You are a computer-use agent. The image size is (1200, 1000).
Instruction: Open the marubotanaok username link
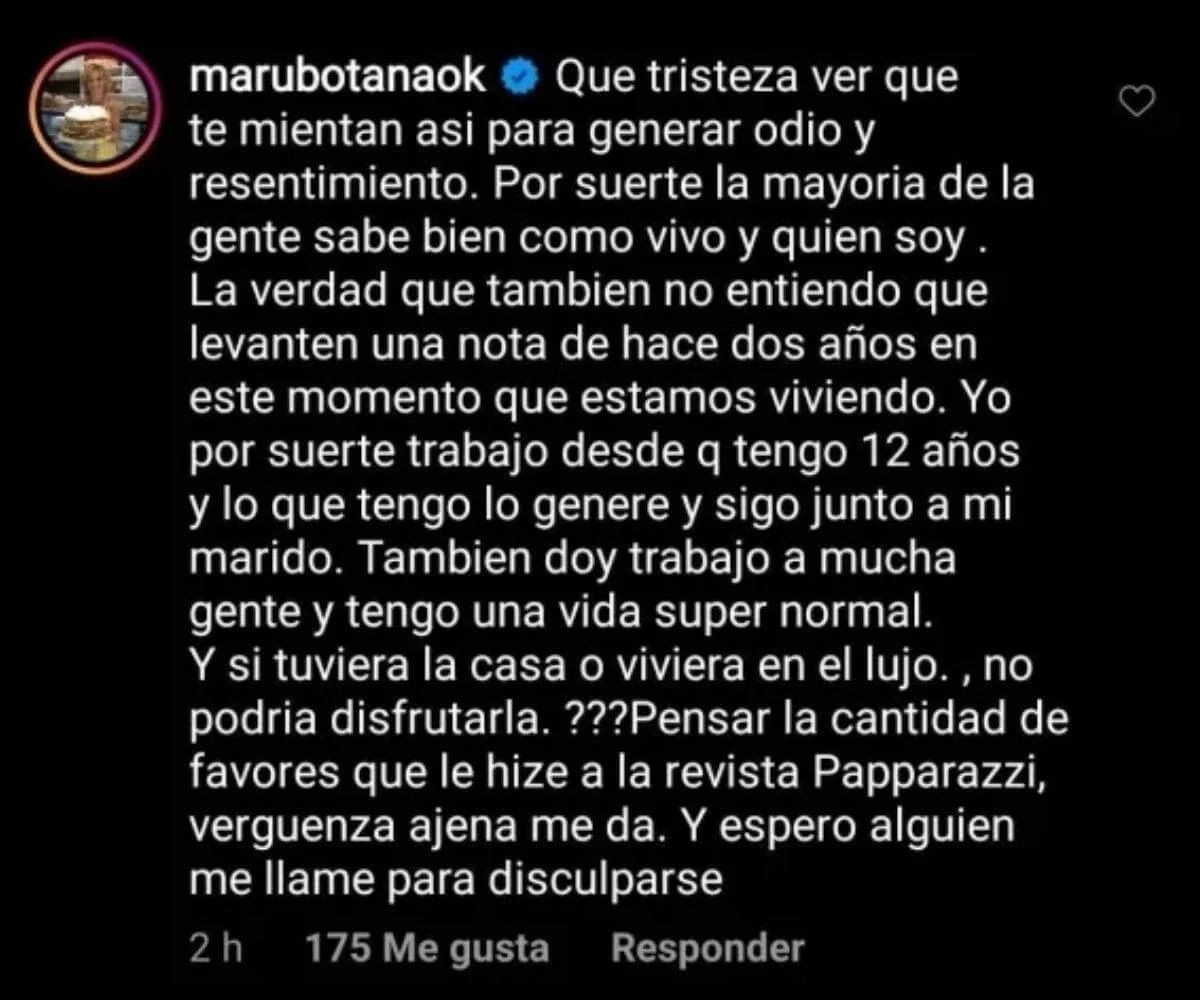pyautogui.click(x=339, y=78)
